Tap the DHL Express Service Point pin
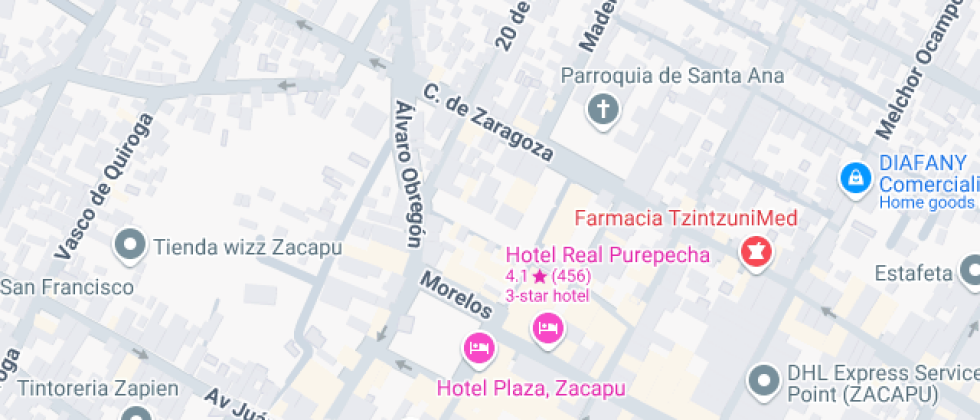Viewport: 980px width, 420px height. coord(764,379)
